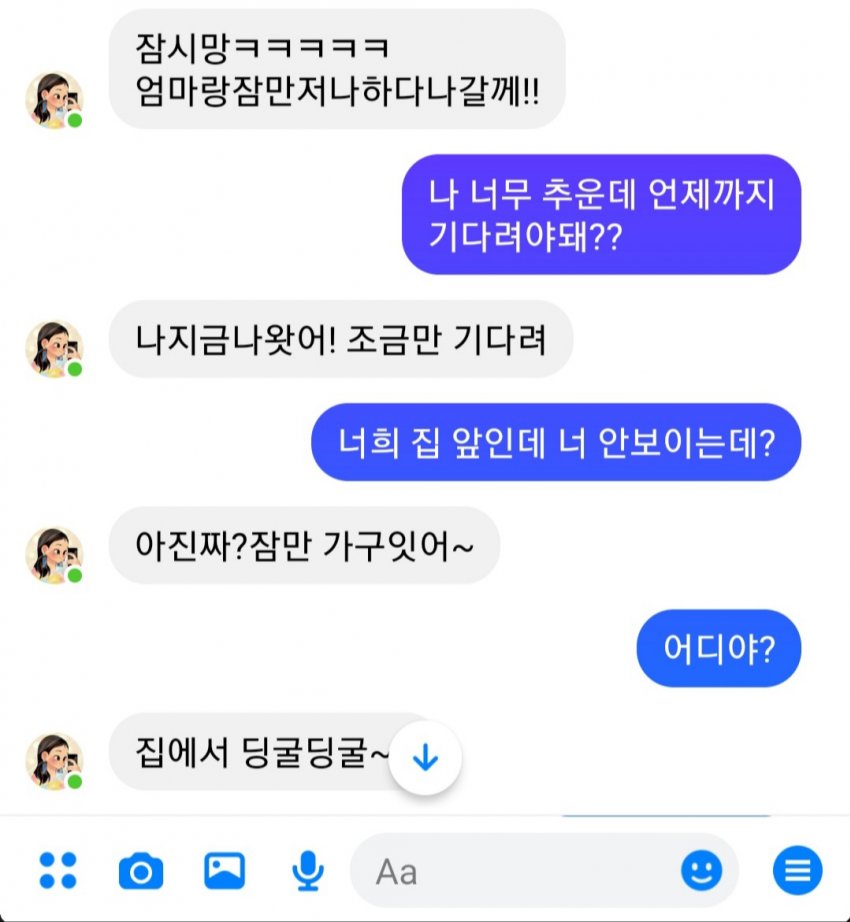This screenshot has width=850, height=922.
Task: Open the photo gallery picker
Action: pyautogui.click(x=224, y=870)
